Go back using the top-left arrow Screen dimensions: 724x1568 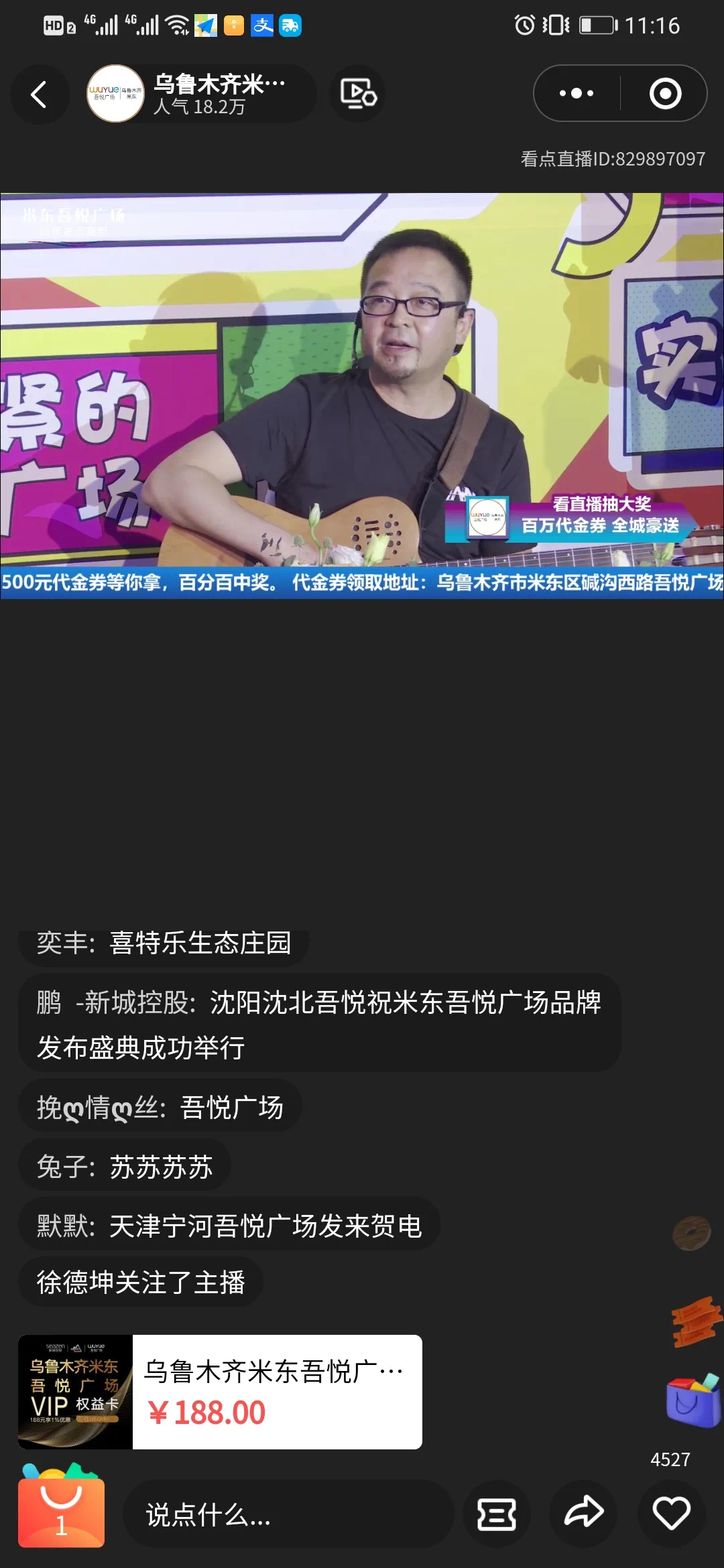pyautogui.click(x=39, y=94)
